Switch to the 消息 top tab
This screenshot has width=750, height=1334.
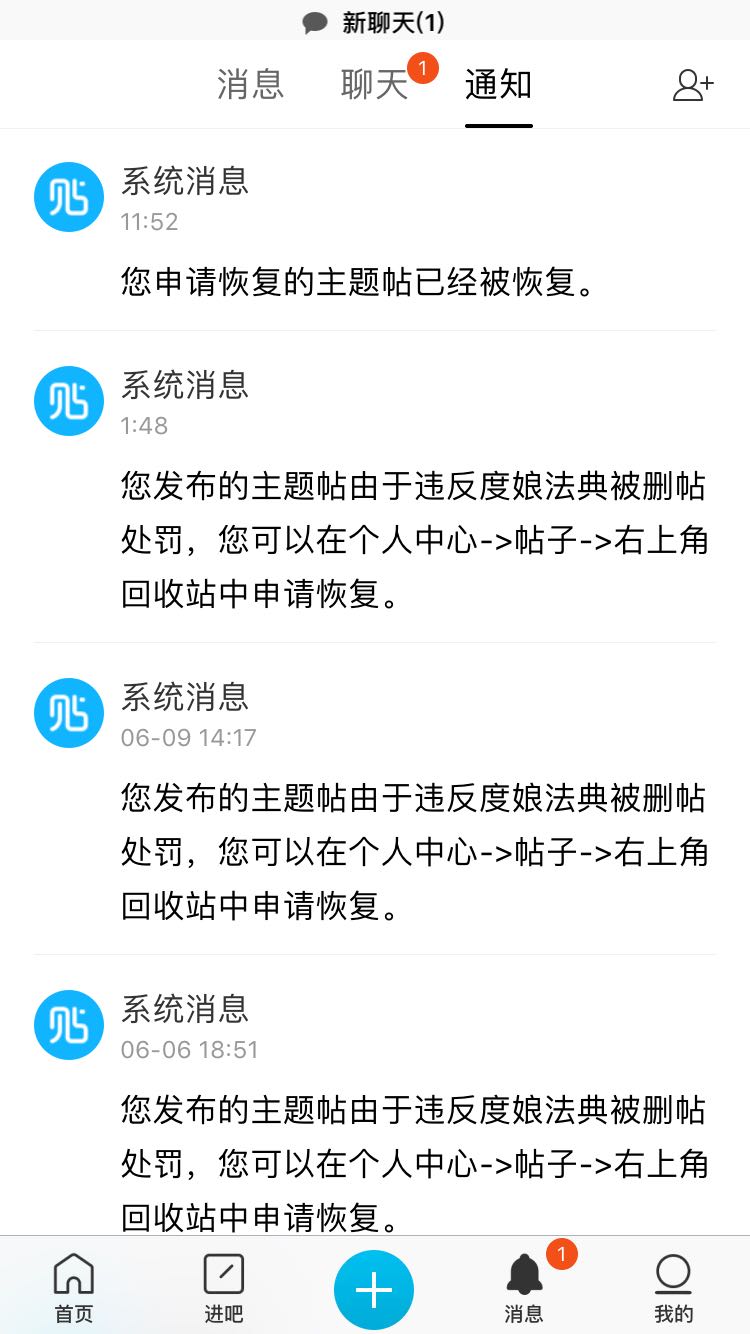point(250,85)
